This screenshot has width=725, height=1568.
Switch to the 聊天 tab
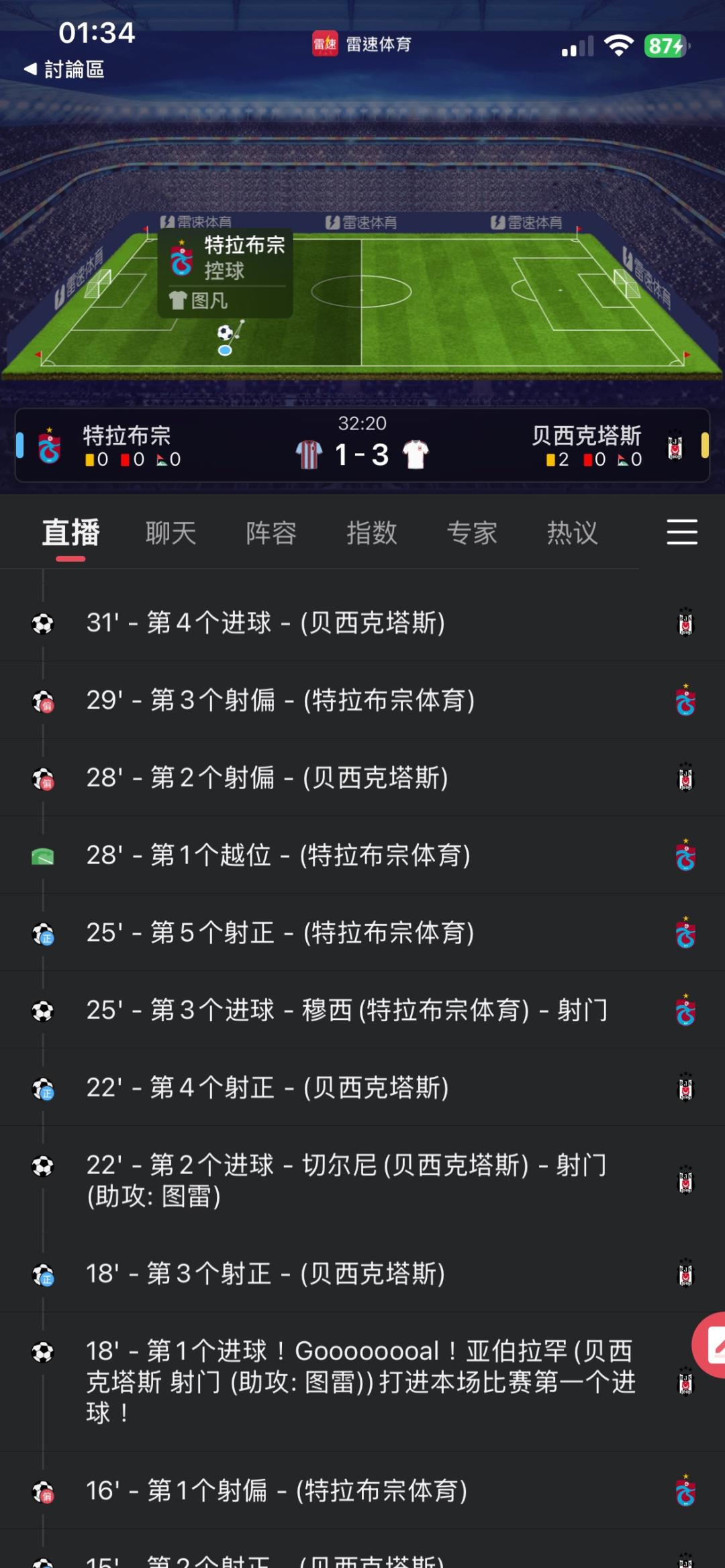click(171, 533)
